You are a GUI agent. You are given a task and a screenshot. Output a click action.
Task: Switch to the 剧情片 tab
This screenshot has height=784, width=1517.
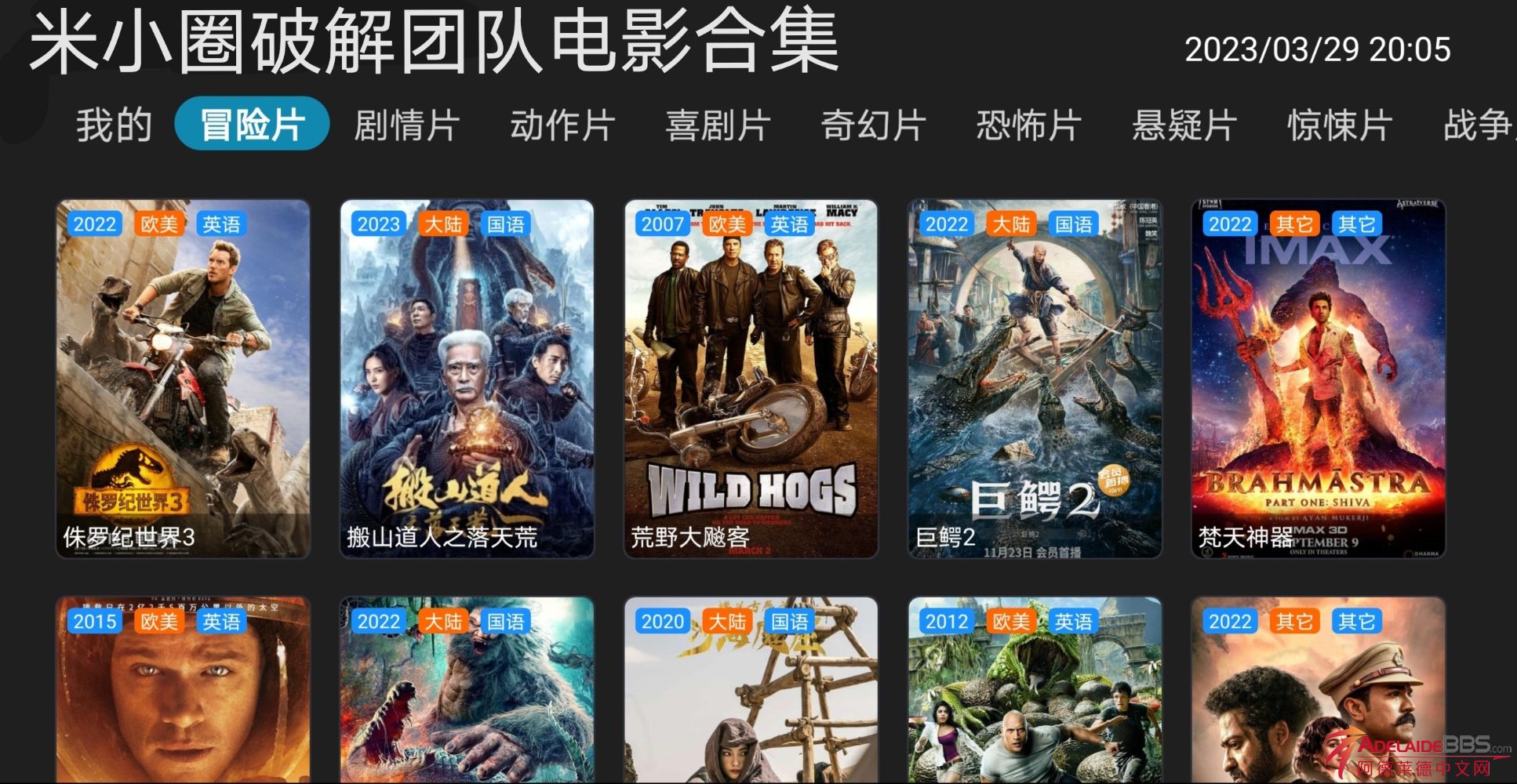pyautogui.click(x=406, y=125)
